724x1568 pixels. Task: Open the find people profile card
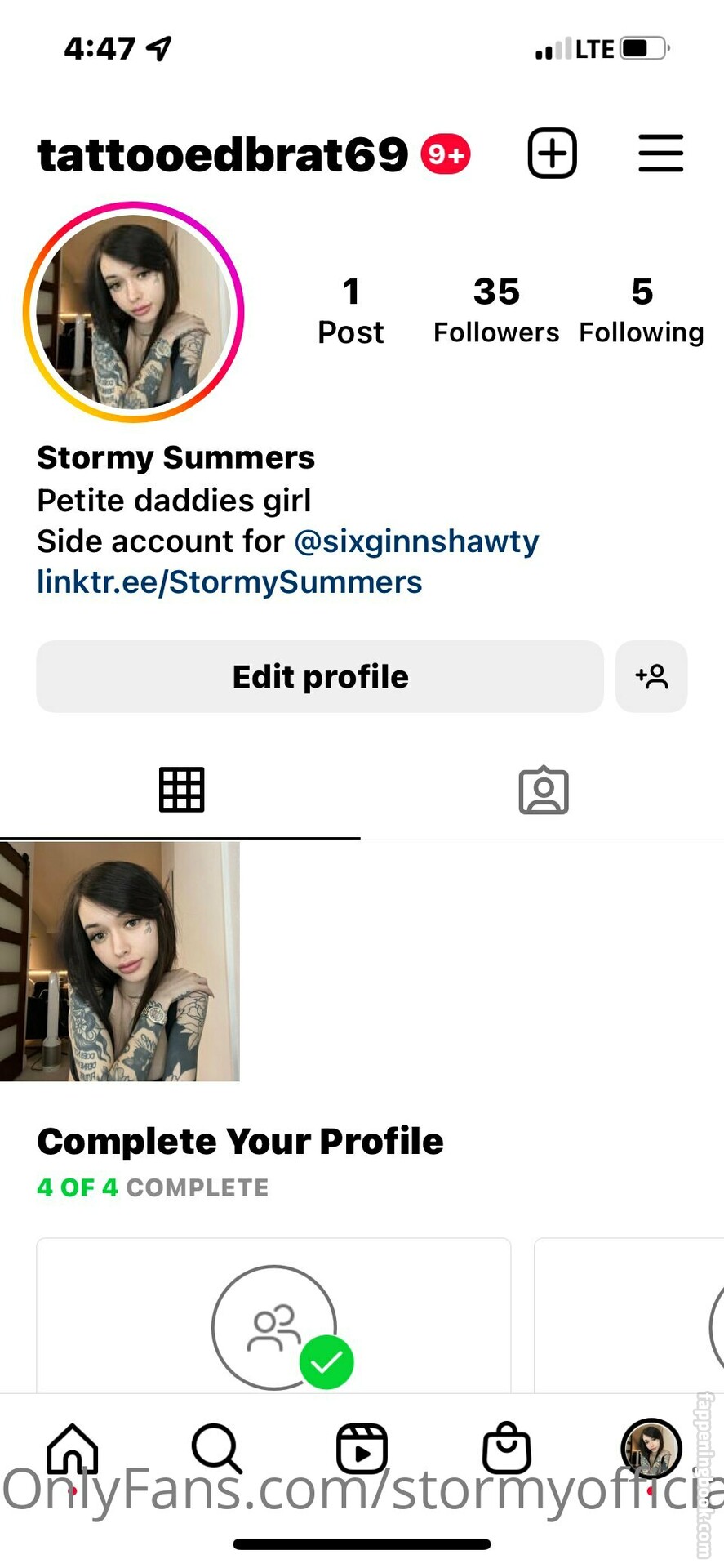(273, 1315)
